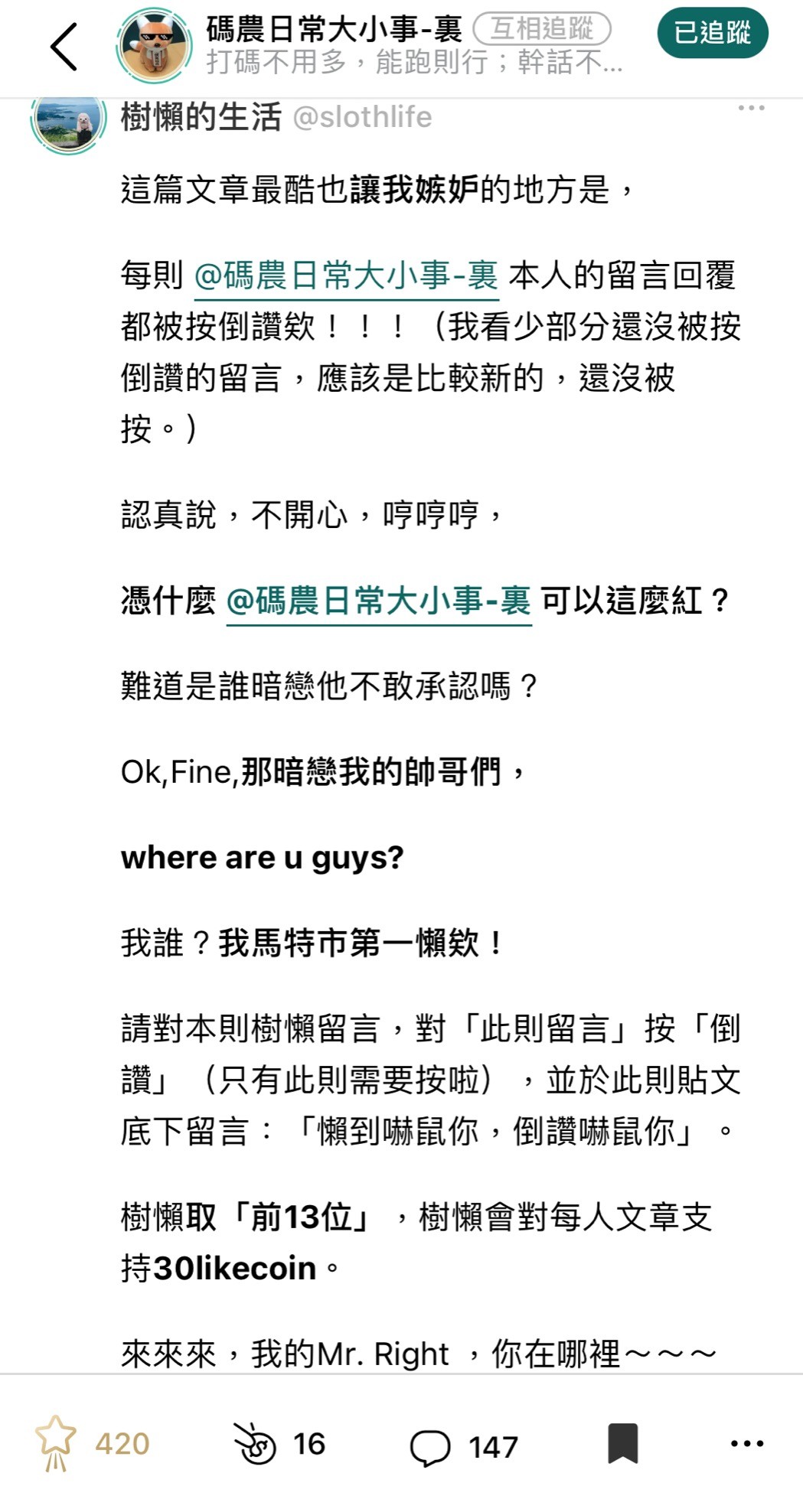Open 碼農日常大小事-裏 profile avatar in header
The width and height of the screenshot is (803, 1512).
154,46
